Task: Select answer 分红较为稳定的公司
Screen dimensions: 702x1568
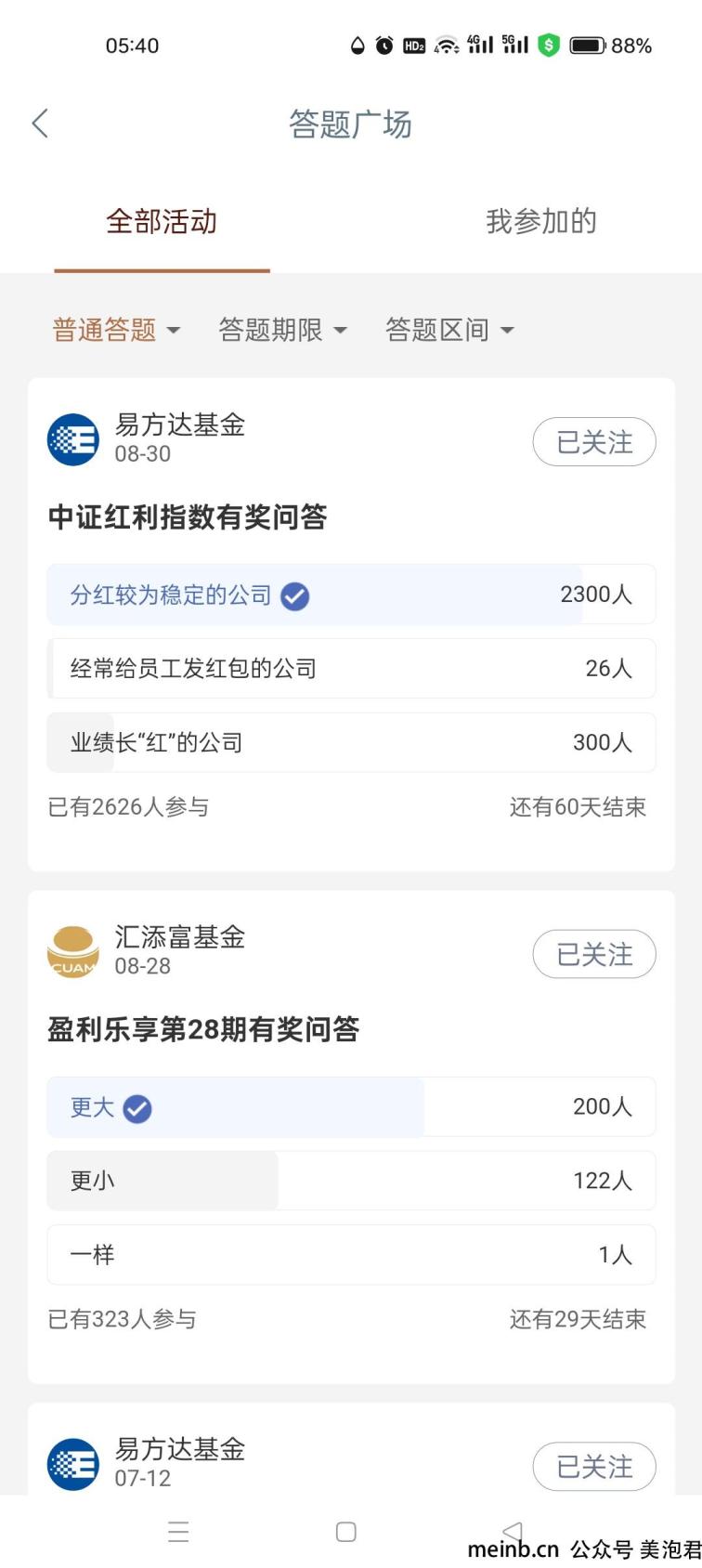Action: pyautogui.click(x=351, y=595)
